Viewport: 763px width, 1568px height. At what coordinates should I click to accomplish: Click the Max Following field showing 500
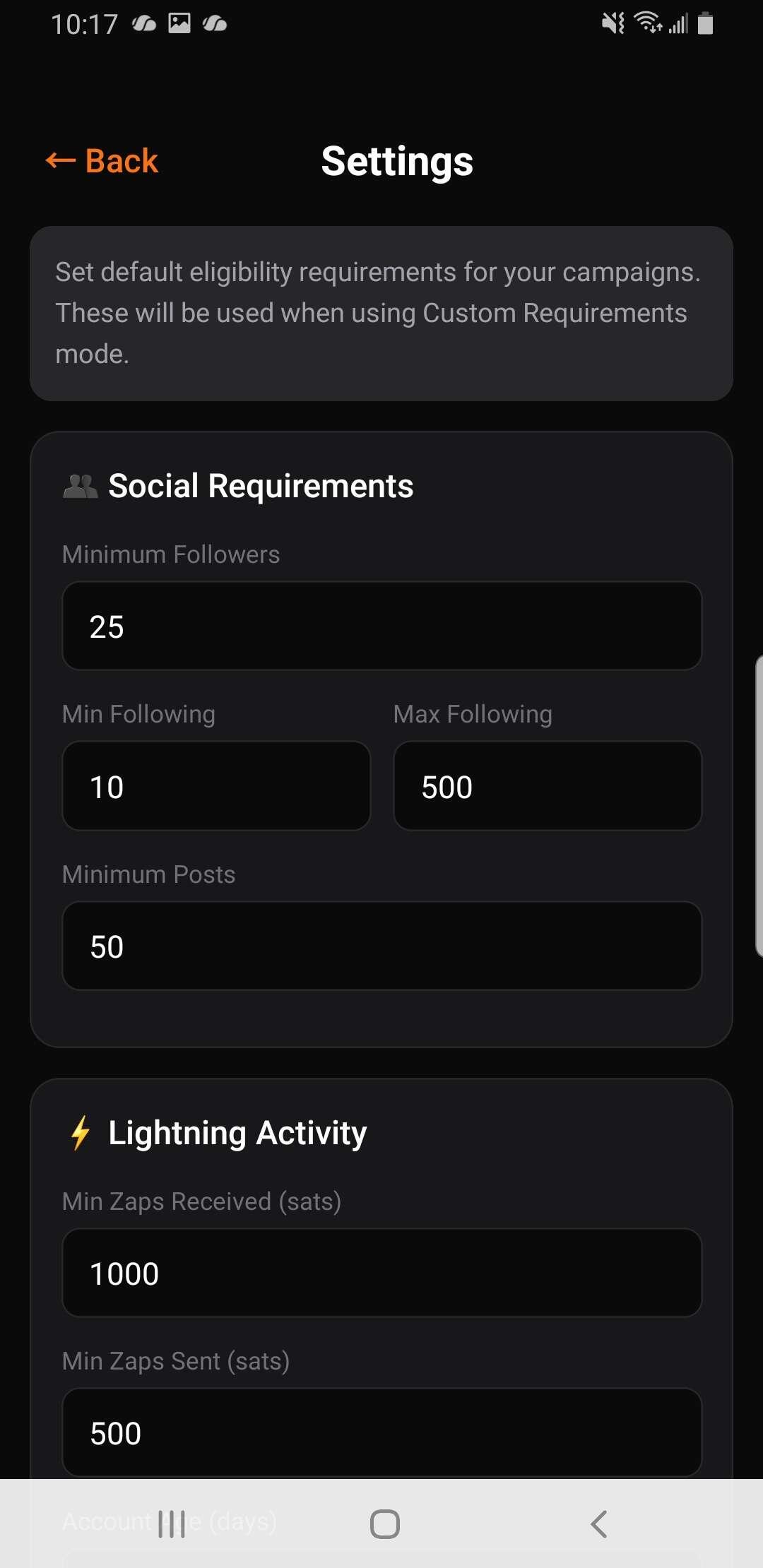pyautogui.click(x=548, y=785)
